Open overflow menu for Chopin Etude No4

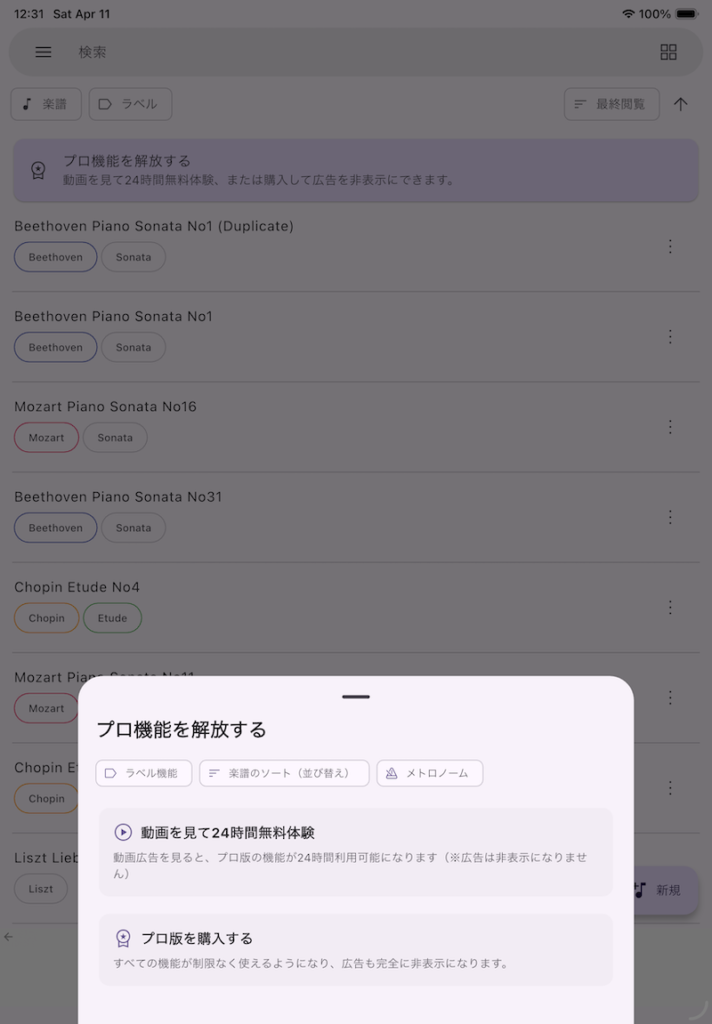(x=670, y=607)
